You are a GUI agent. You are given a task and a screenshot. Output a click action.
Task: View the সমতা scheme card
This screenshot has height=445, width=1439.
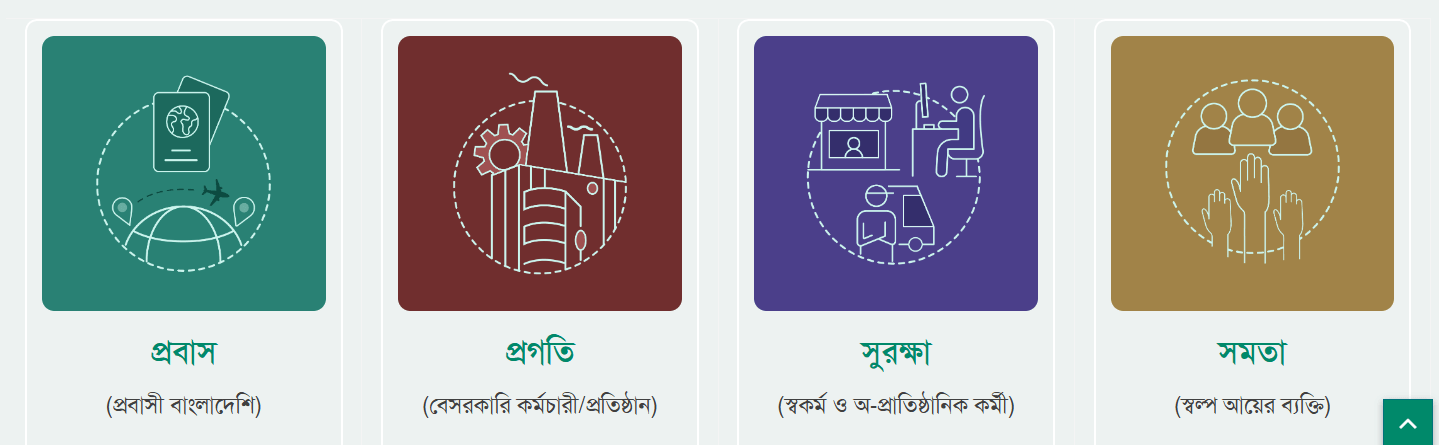(x=1252, y=353)
